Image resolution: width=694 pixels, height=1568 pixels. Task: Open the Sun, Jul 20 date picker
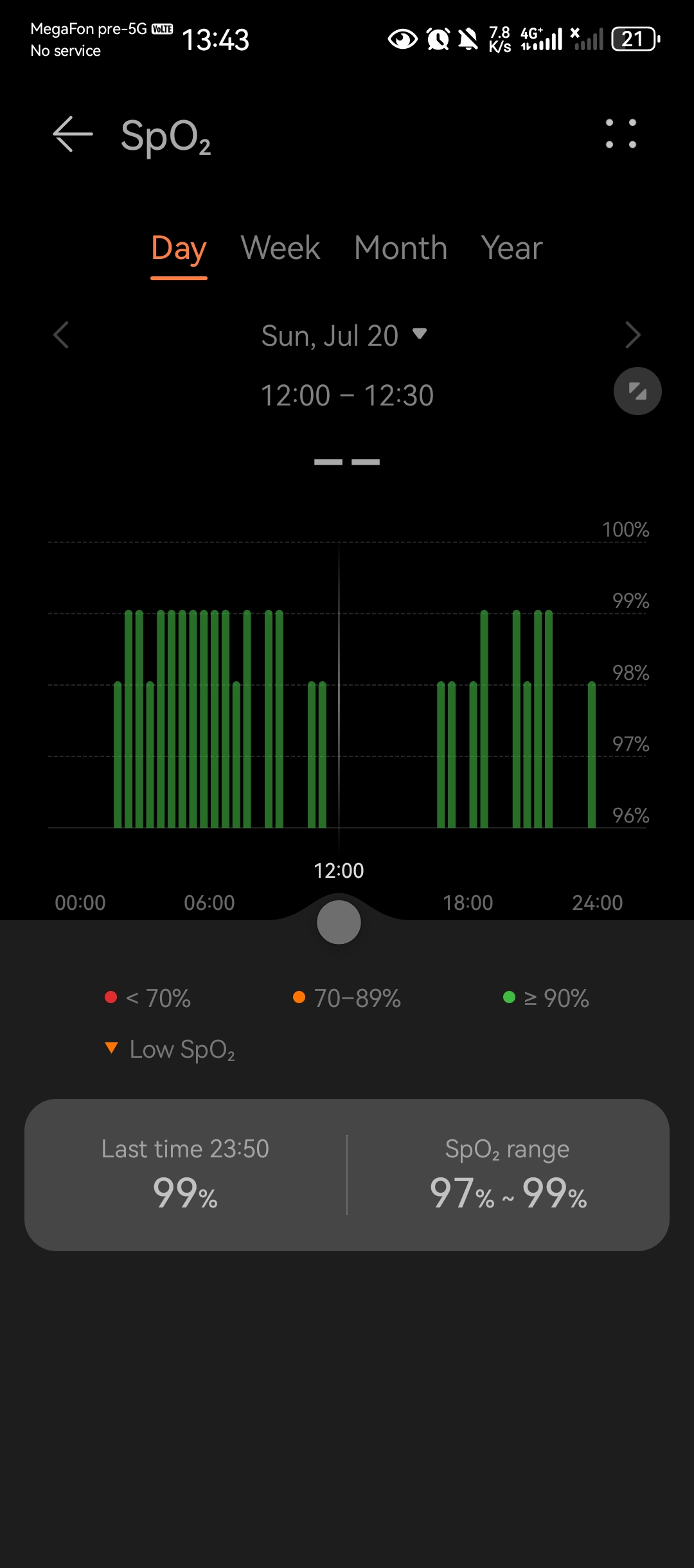tap(344, 335)
